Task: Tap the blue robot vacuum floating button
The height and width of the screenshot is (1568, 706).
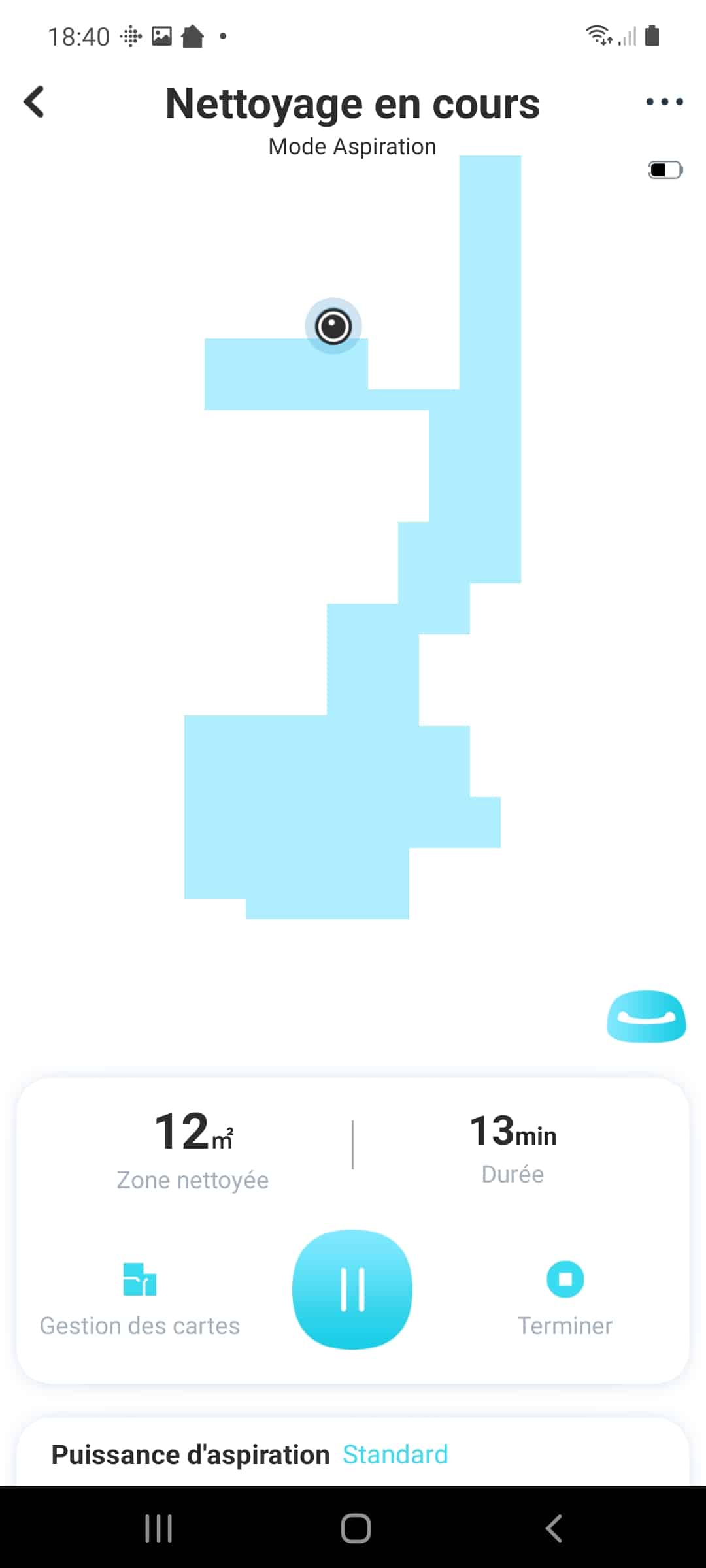Action: (646, 1017)
